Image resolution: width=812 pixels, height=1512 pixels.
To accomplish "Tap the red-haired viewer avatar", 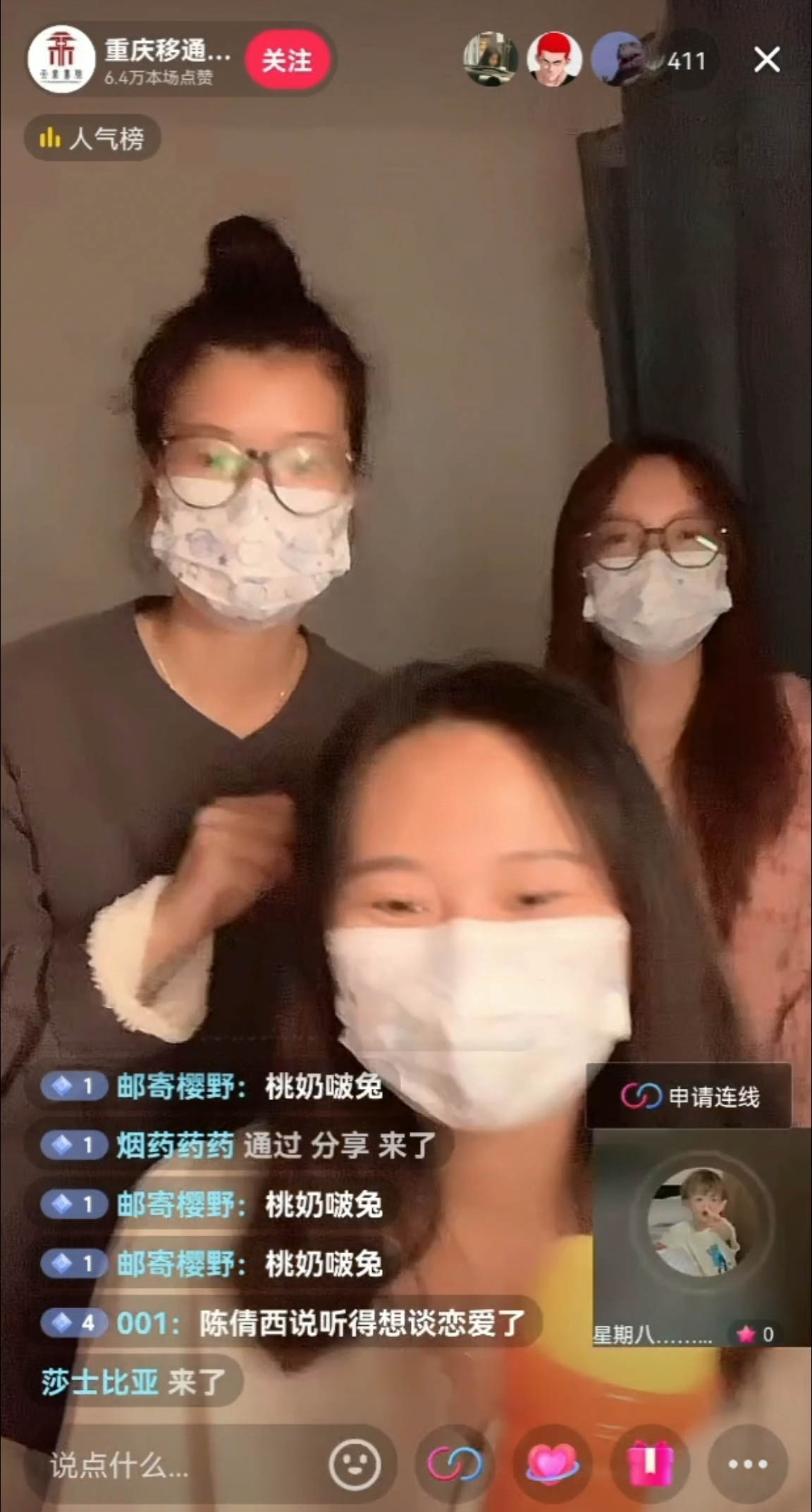I will pos(554,59).
